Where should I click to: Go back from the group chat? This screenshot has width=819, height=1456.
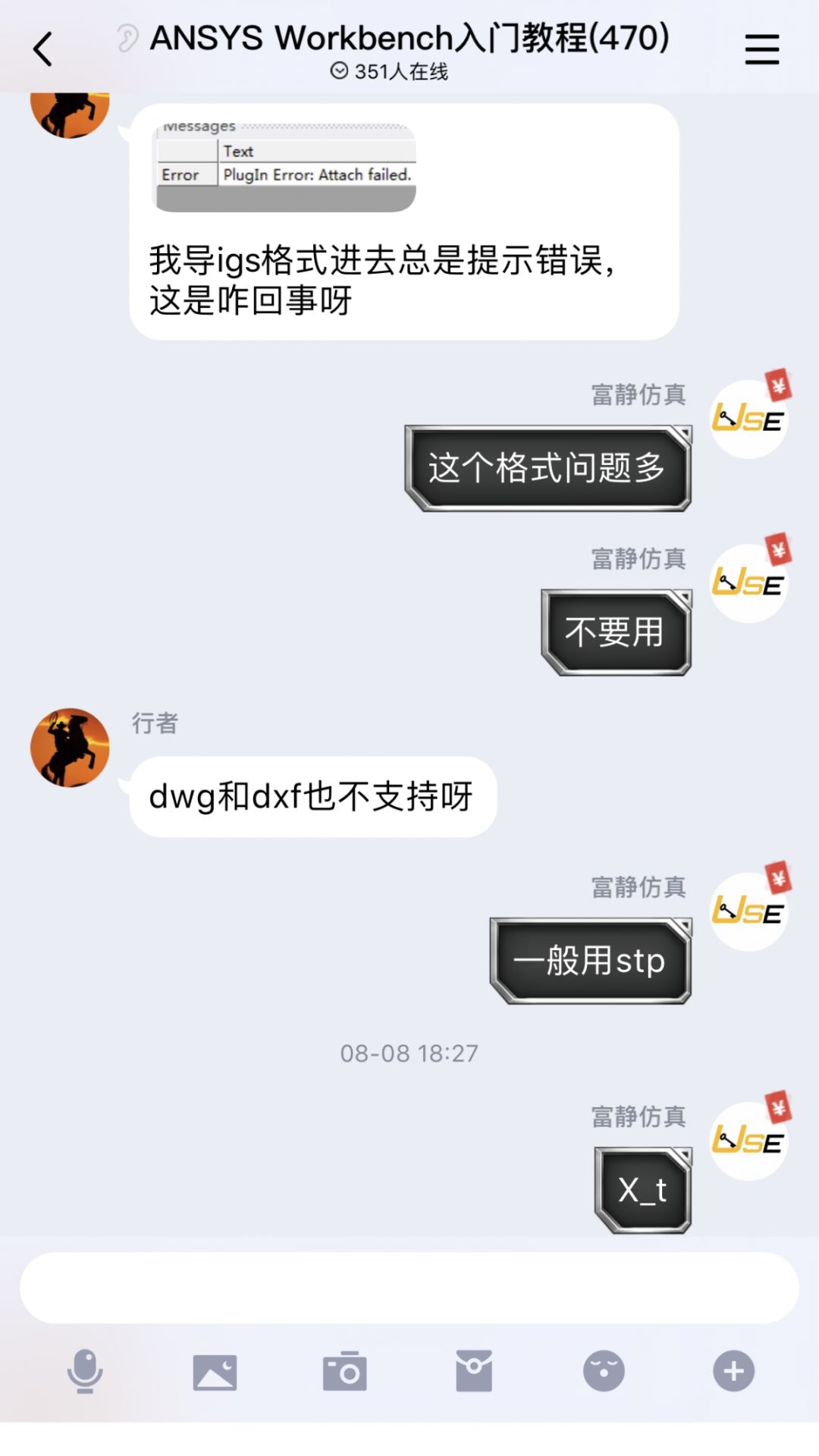coord(43,50)
